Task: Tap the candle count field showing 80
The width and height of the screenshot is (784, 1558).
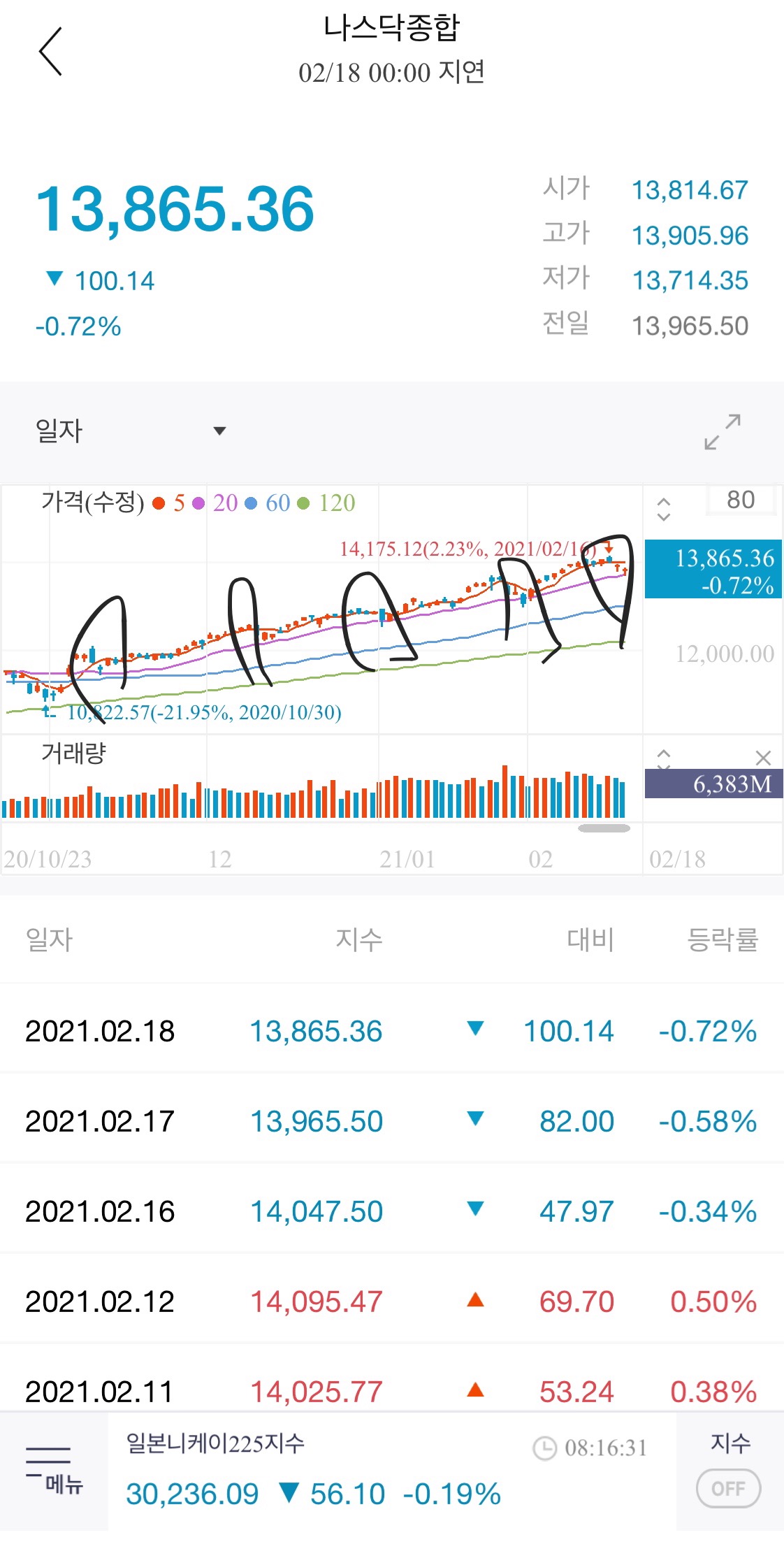Action: click(741, 500)
